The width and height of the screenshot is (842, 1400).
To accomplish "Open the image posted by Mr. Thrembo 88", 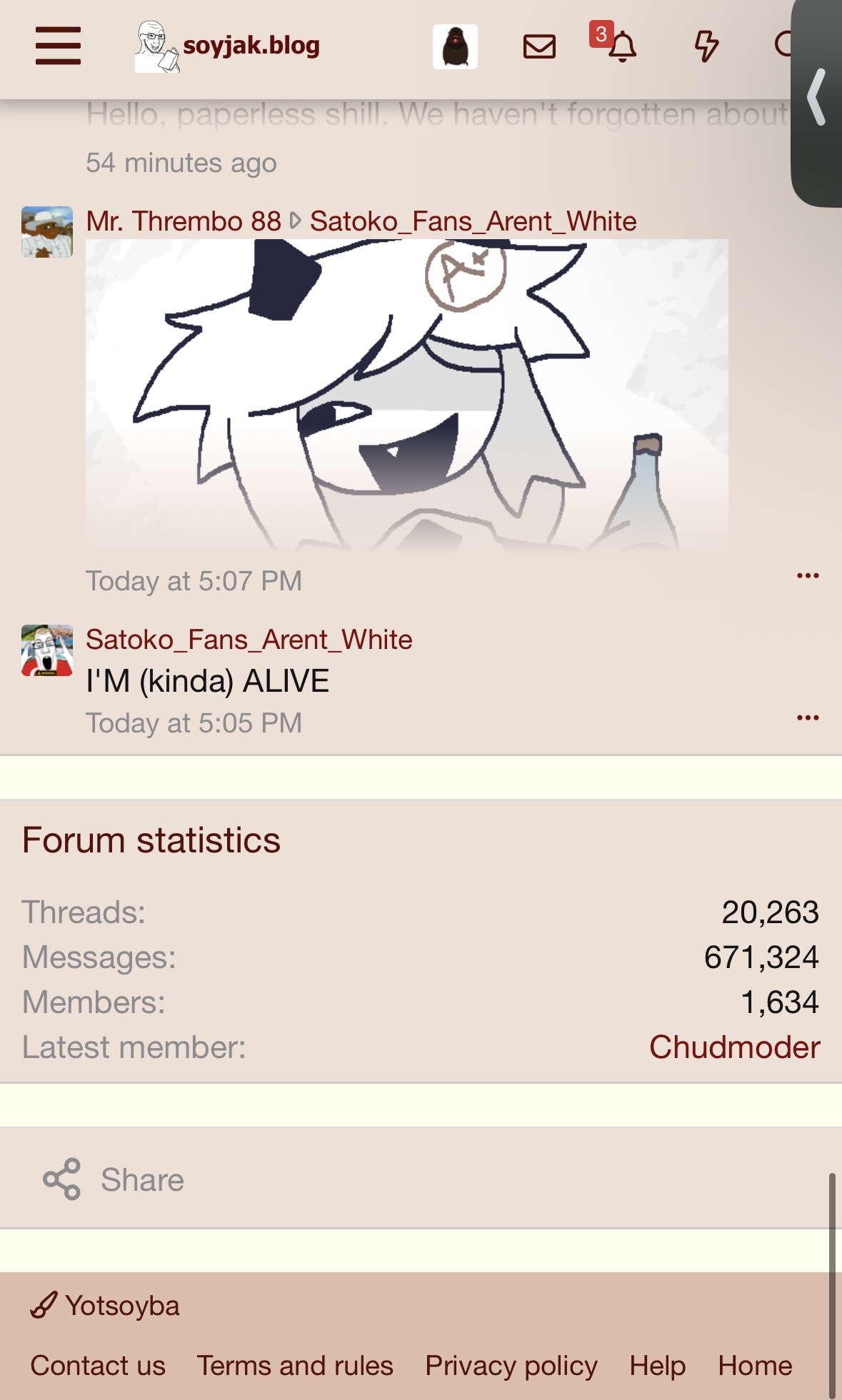I will (407, 396).
